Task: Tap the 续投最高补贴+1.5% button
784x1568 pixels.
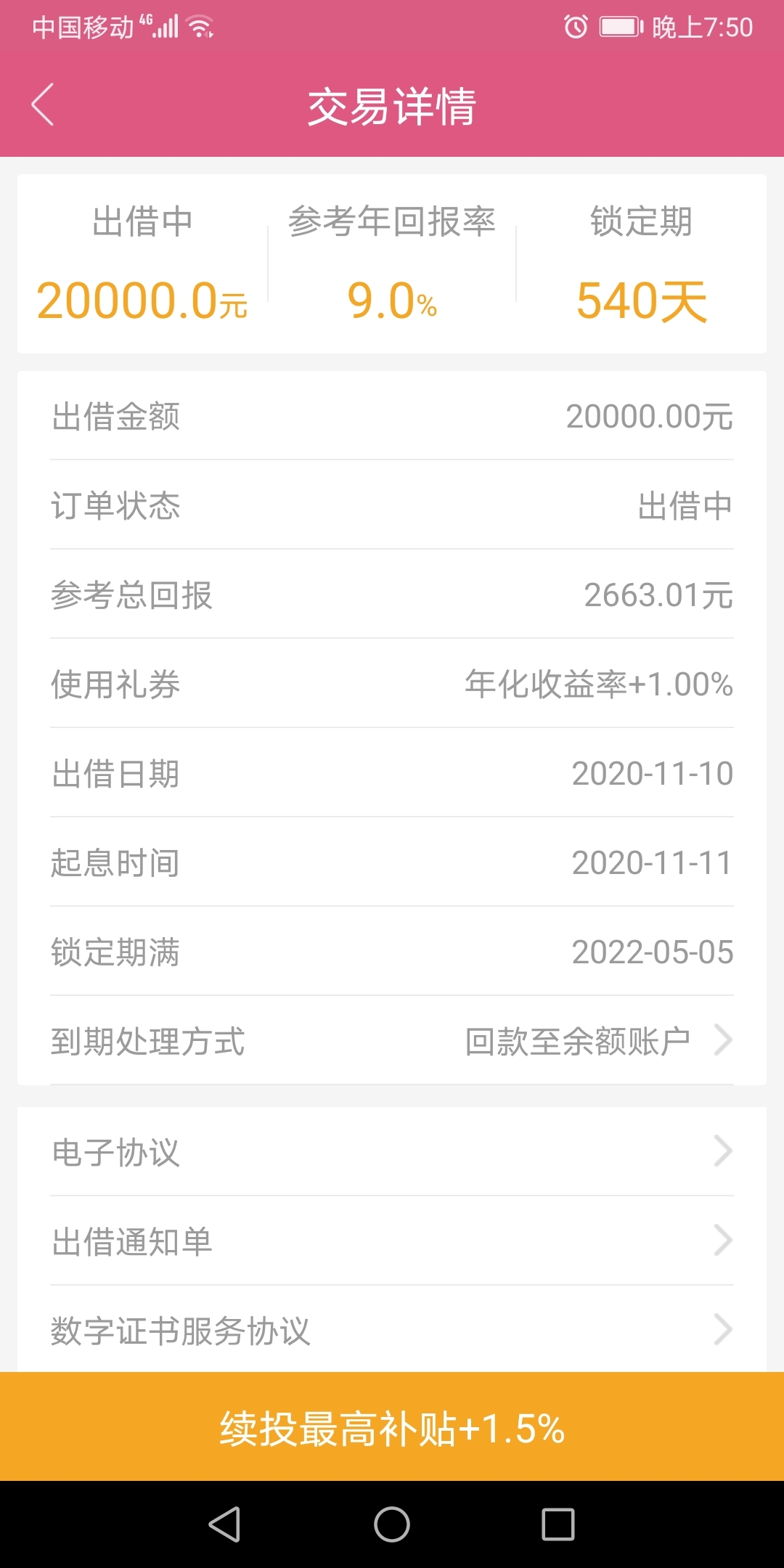Action: click(392, 1426)
